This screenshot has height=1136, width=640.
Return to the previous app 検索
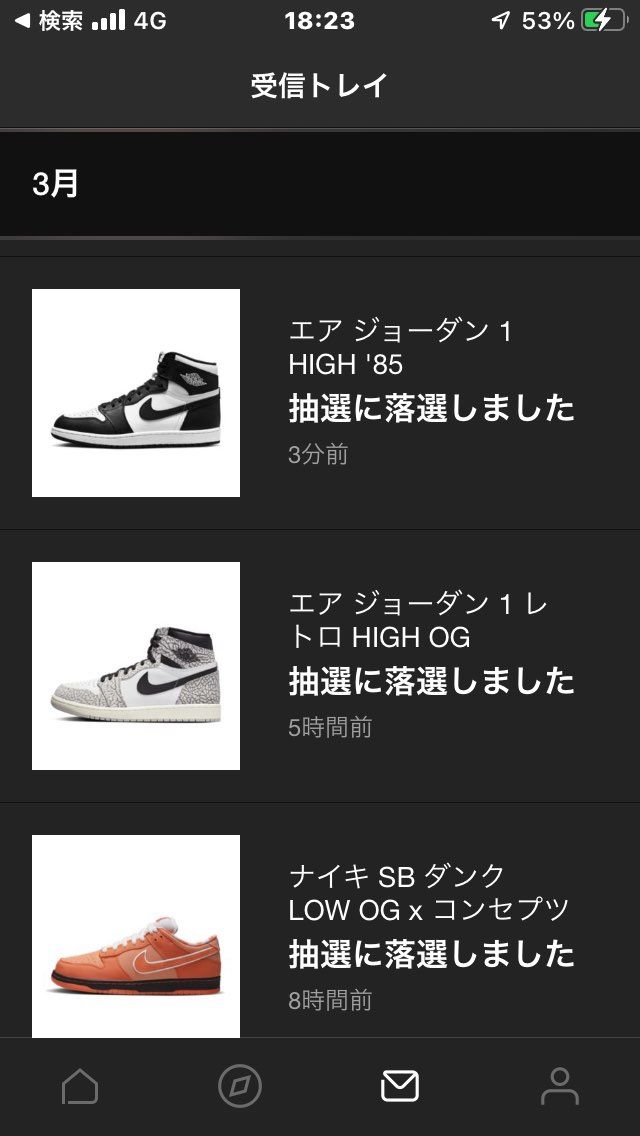click(48, 20)
